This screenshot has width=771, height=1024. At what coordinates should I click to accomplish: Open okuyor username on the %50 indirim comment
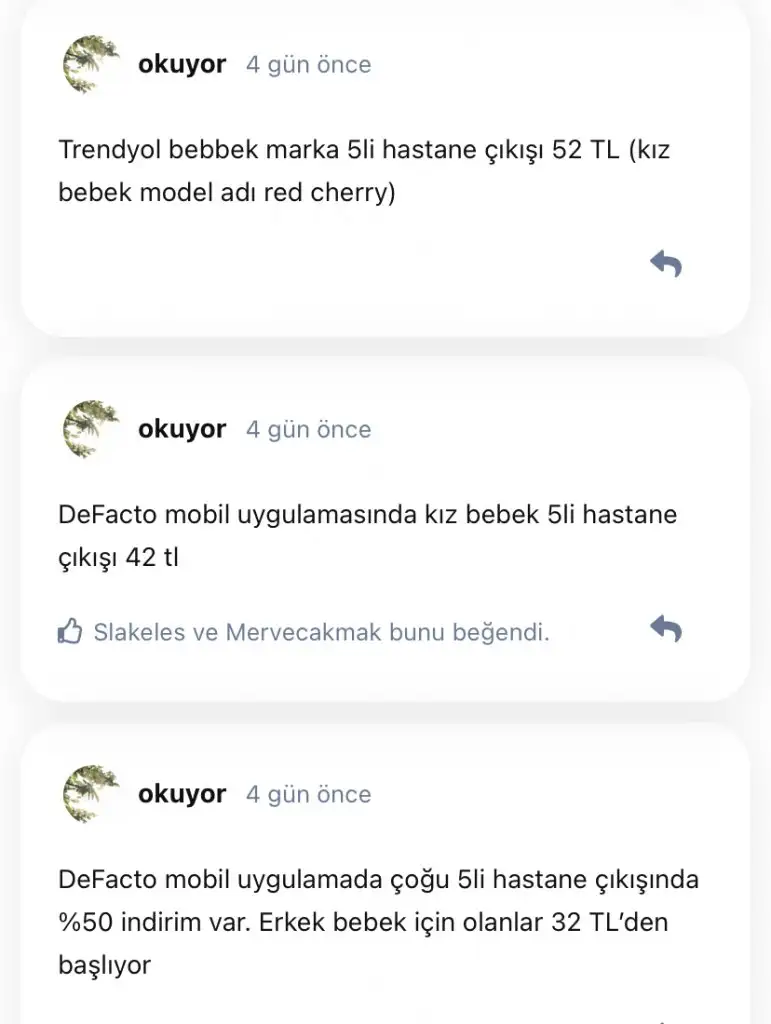(182, 794)
